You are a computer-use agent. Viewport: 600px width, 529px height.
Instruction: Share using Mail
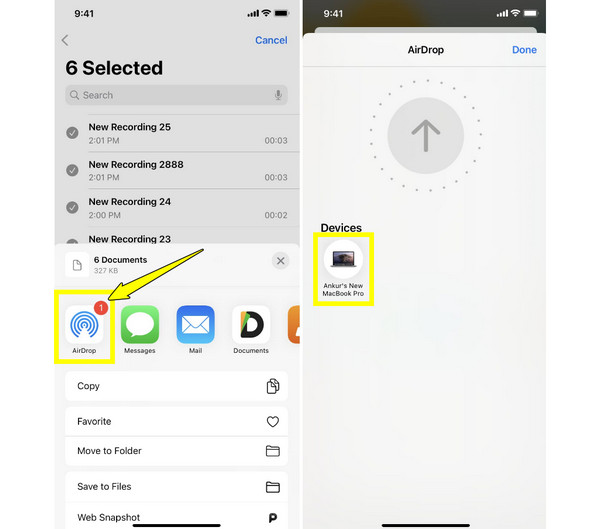click(195, 325)
